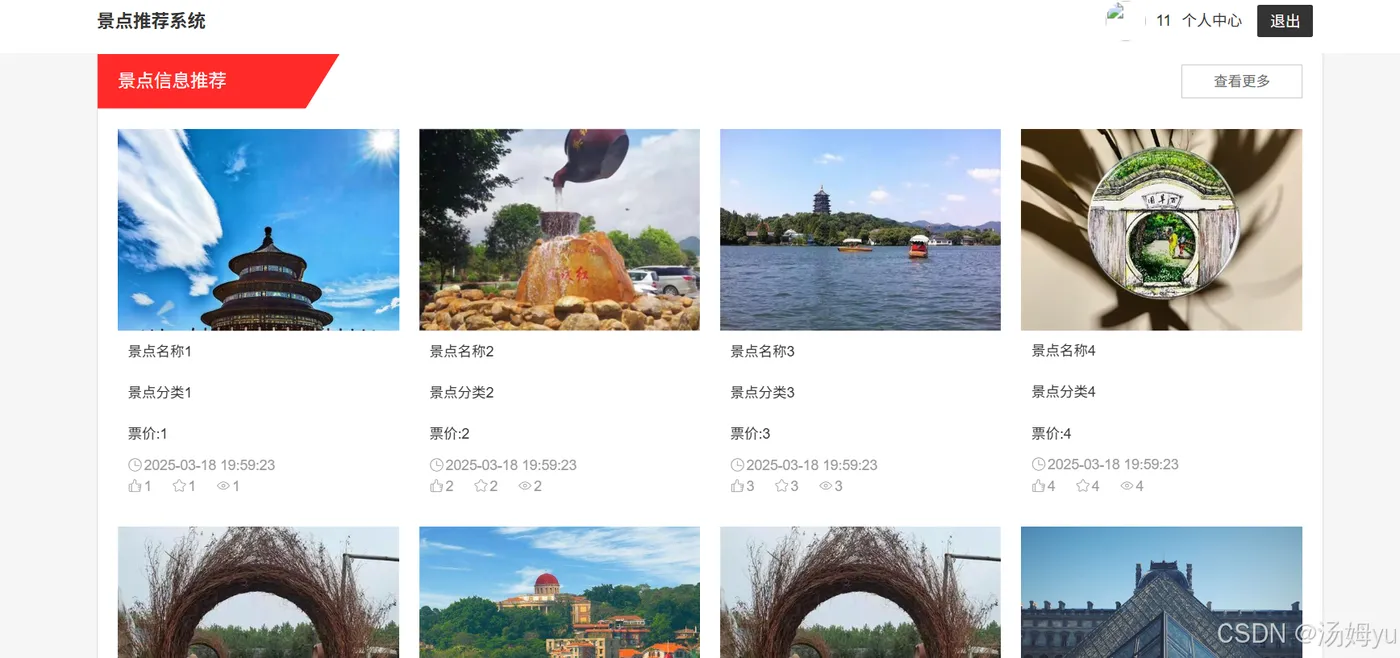Viewport: 1400px width, 658px height.
Task: Open the 景点名称2 attraction card
Action: point(559,230)
